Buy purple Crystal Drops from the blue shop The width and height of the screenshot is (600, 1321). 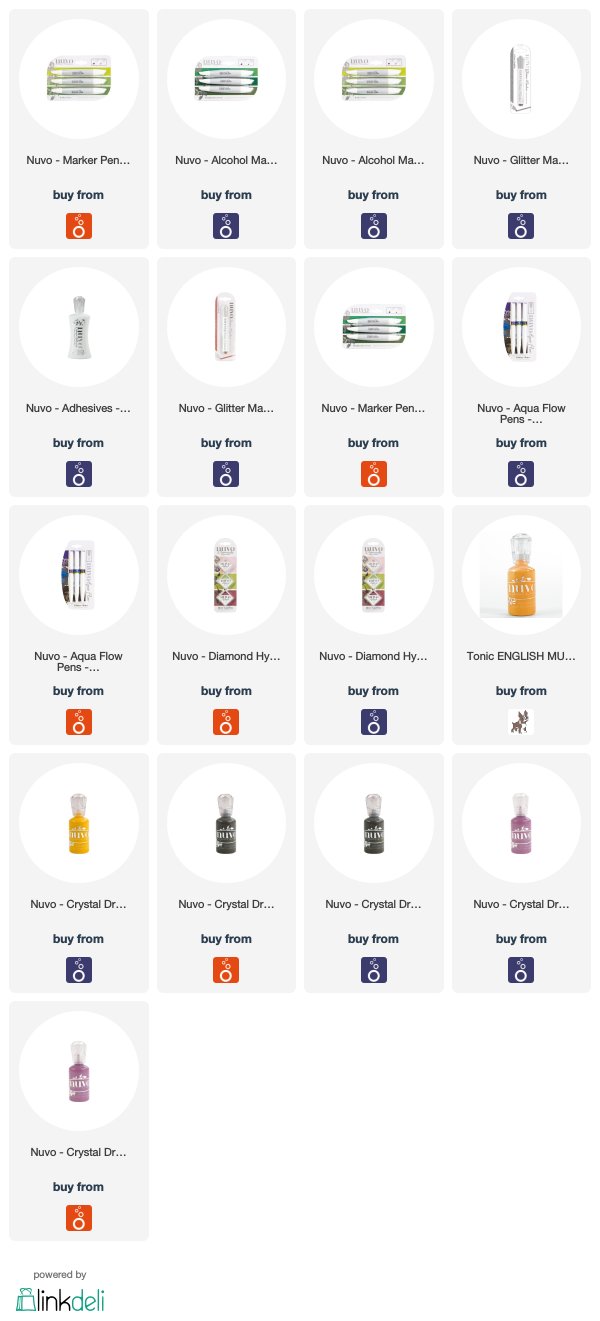pyautogui.click(x=521, y=969)
